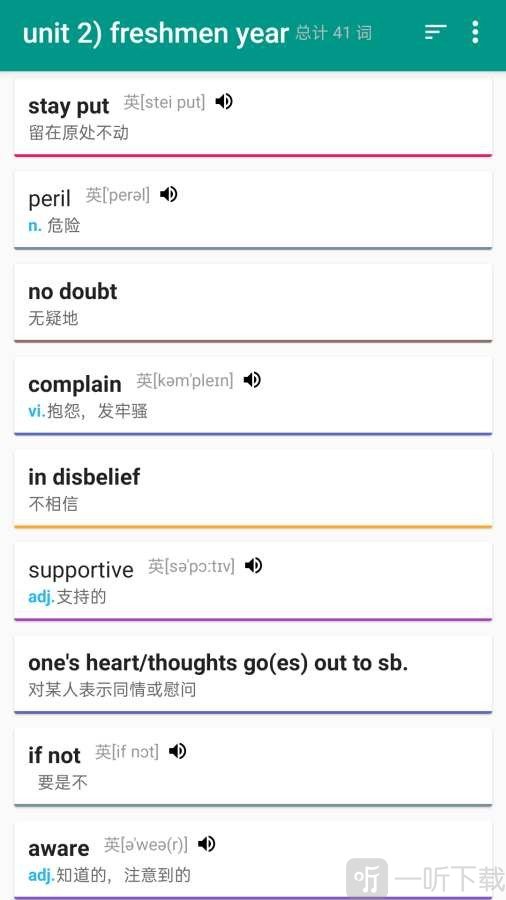This screenshot has width=506, height=900.
Task: Open the complain word card
Action: 253,396
